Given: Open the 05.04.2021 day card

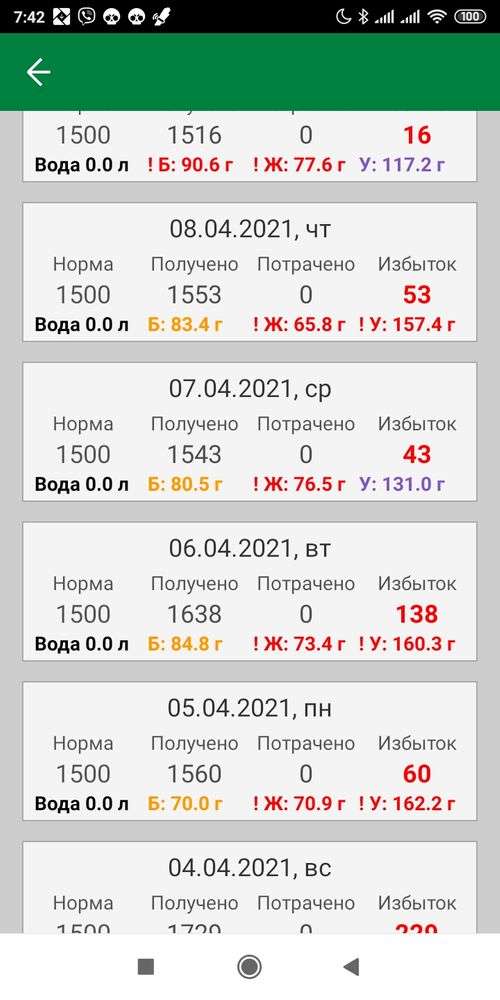Looking at the screenshot, I should 249,751.
